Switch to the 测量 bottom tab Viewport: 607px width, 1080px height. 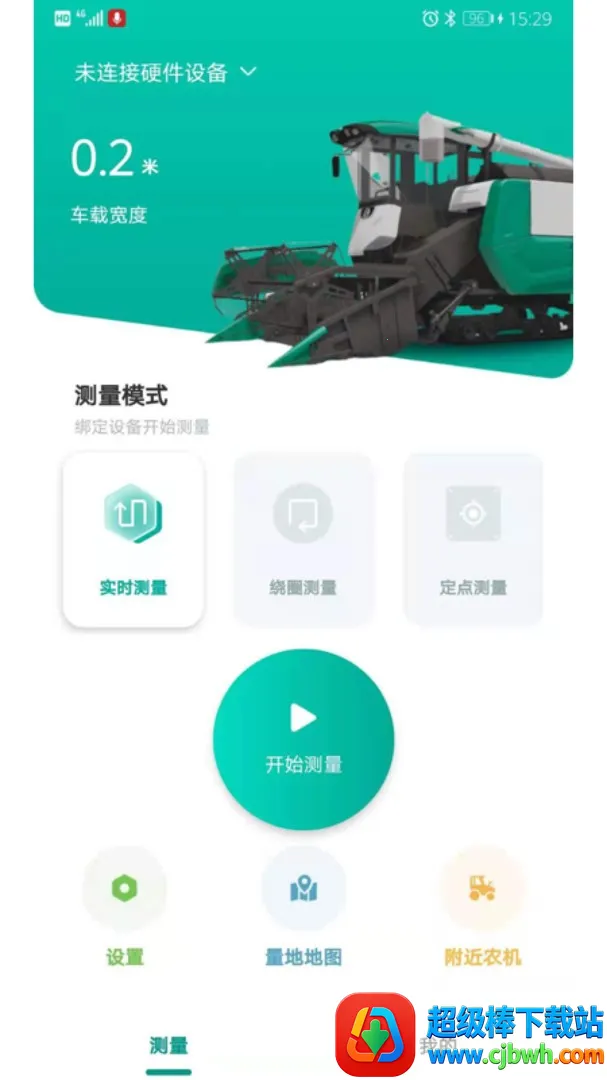[168, 1046]
